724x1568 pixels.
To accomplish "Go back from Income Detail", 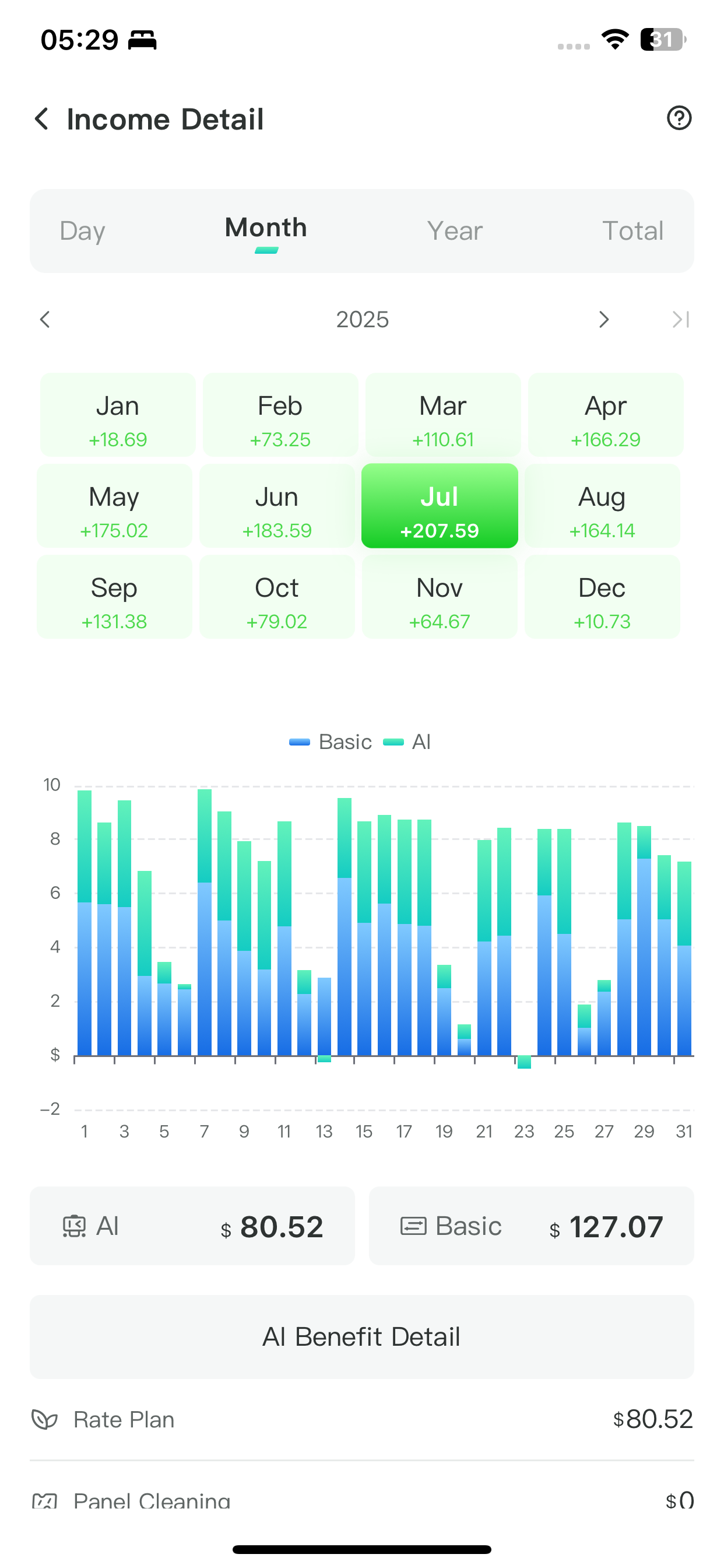I will coord(41,118).
